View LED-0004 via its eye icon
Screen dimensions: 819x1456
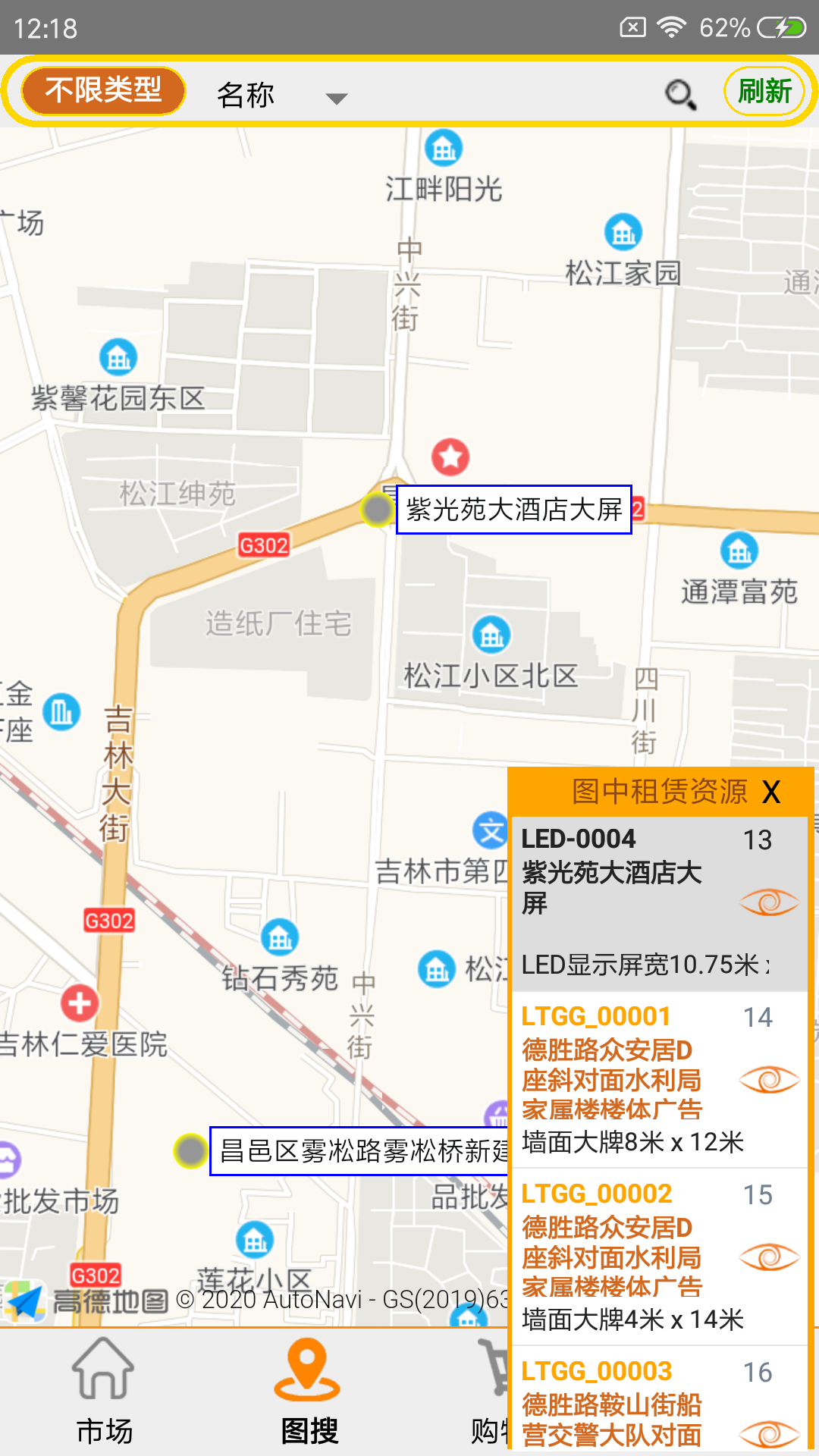tap(769, 902)
